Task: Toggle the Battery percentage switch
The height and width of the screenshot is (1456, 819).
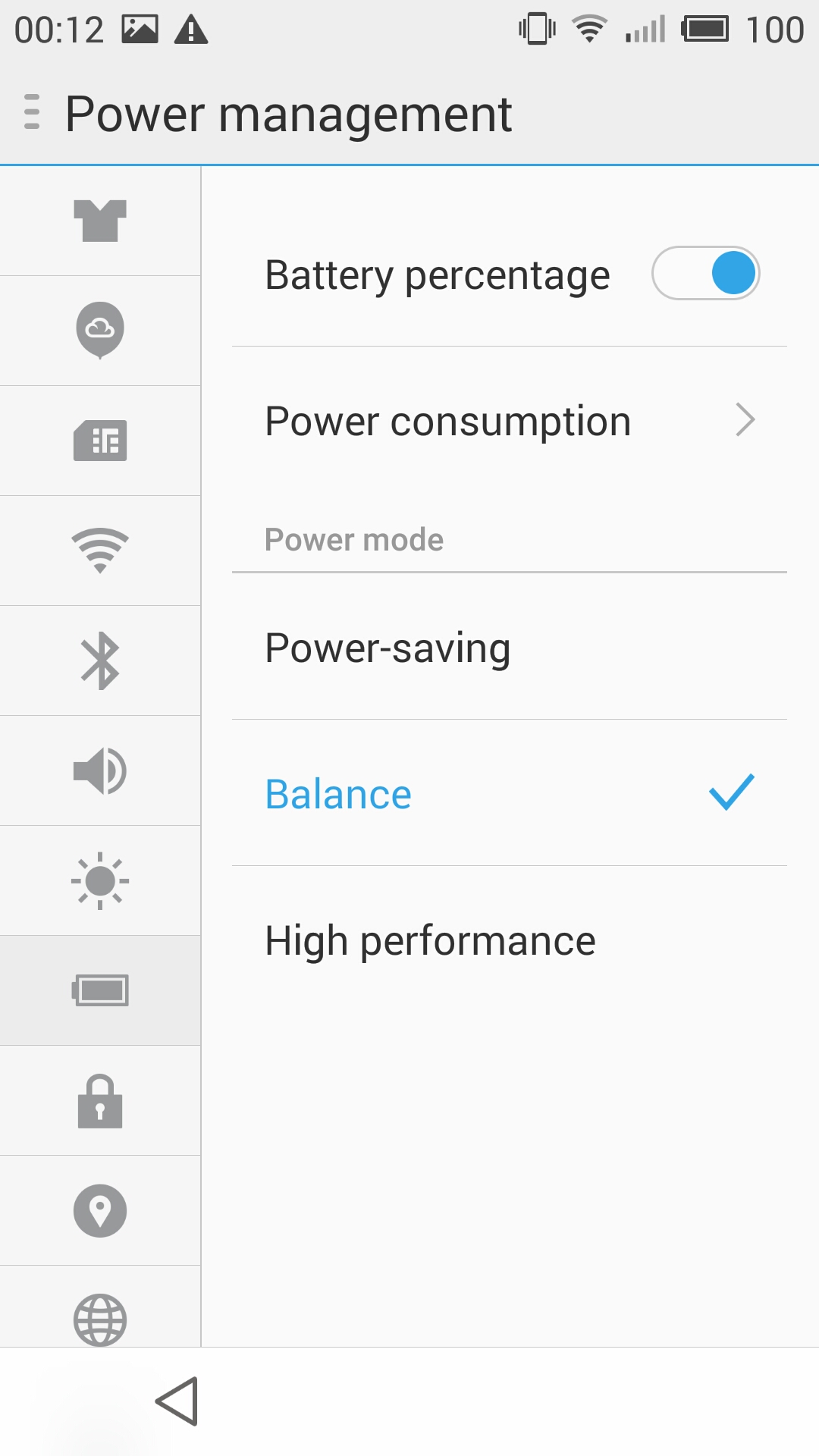Action: pyautogui.click(x=705, y=273)
